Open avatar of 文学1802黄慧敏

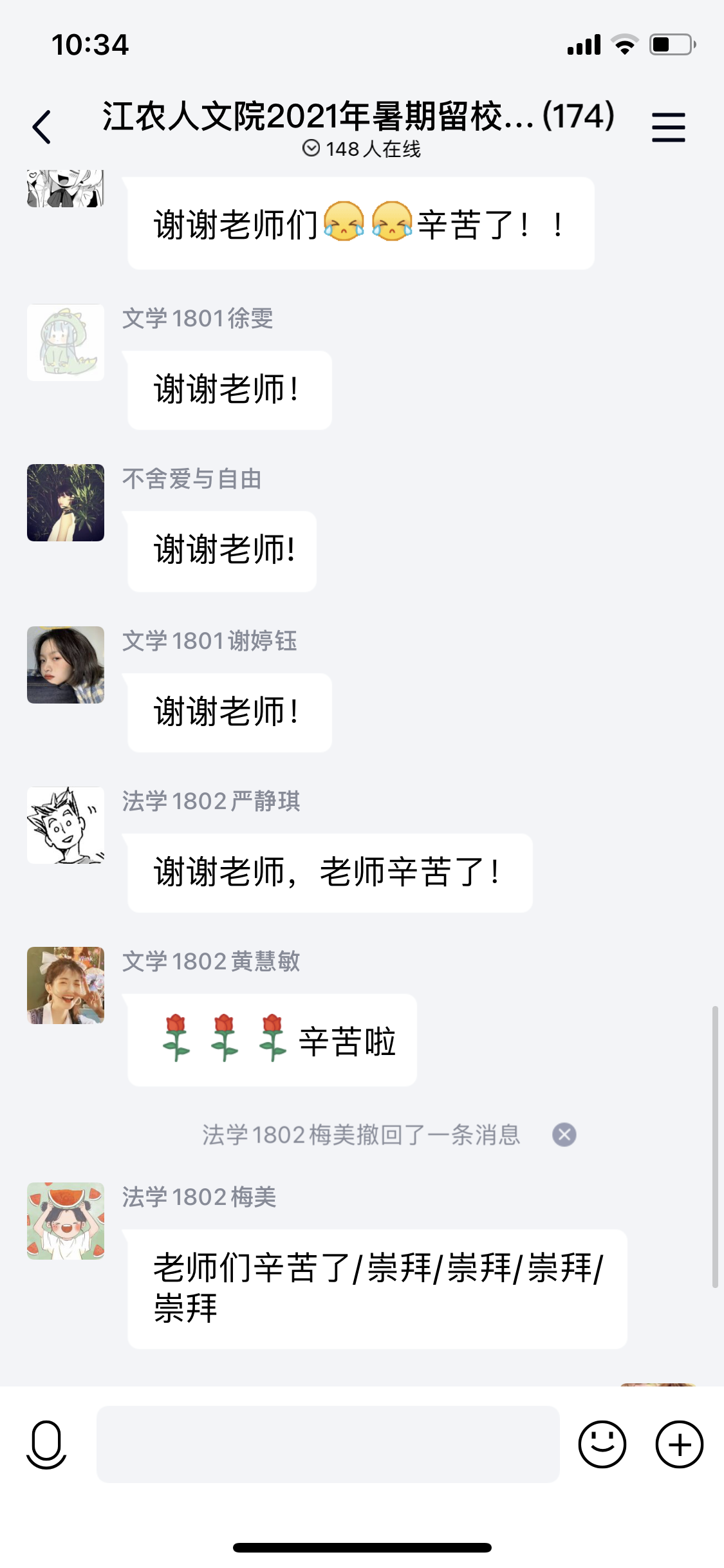tap(66, 985)
